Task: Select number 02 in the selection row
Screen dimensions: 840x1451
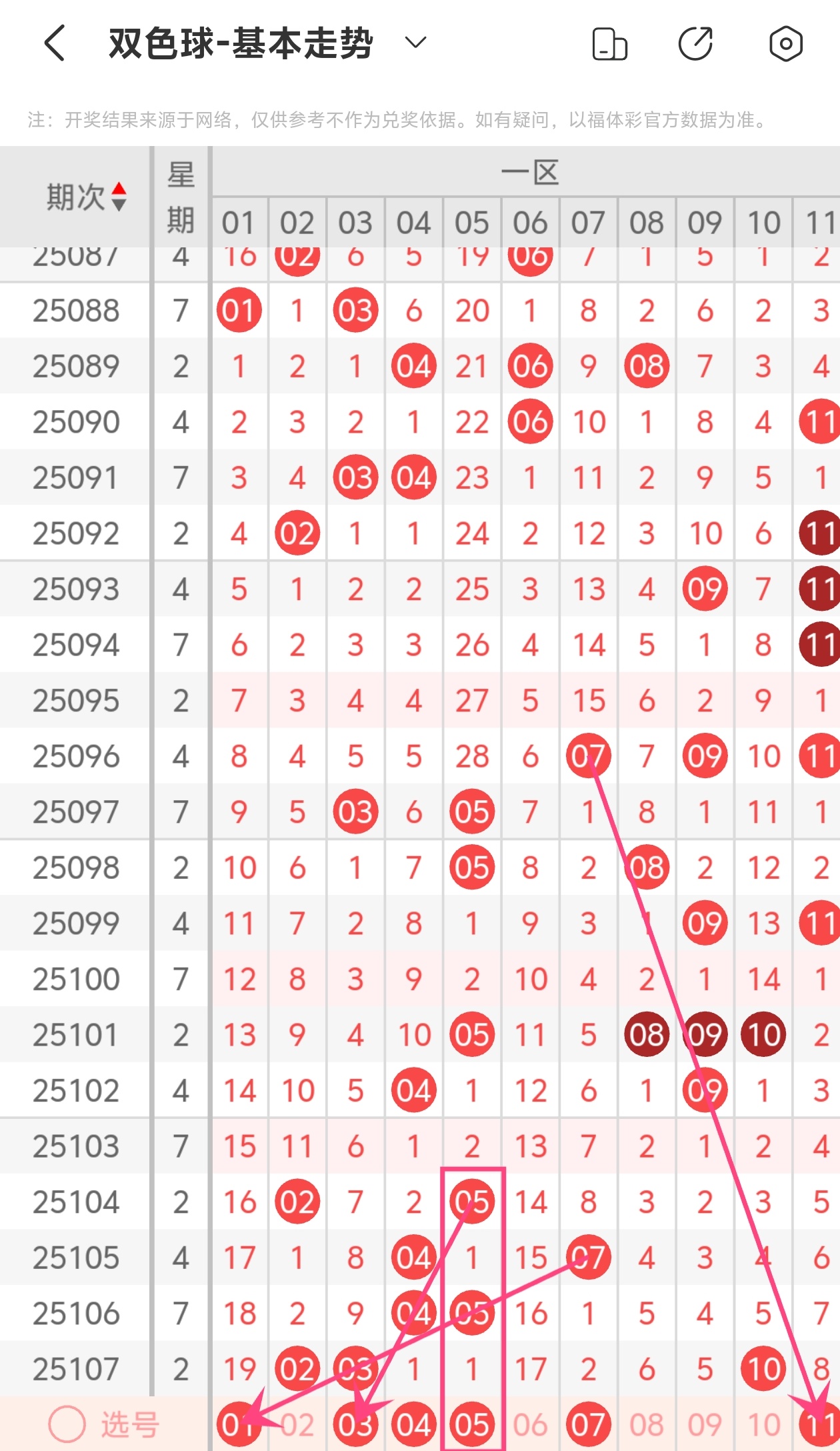Action: (297, 1425)
